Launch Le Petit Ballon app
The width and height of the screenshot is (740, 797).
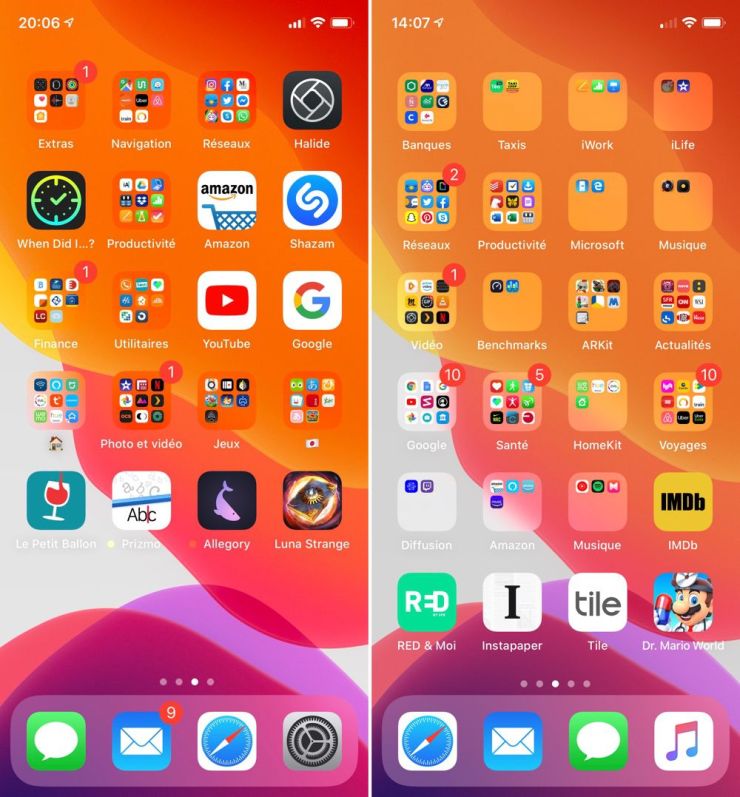click(x=56, y=501)
